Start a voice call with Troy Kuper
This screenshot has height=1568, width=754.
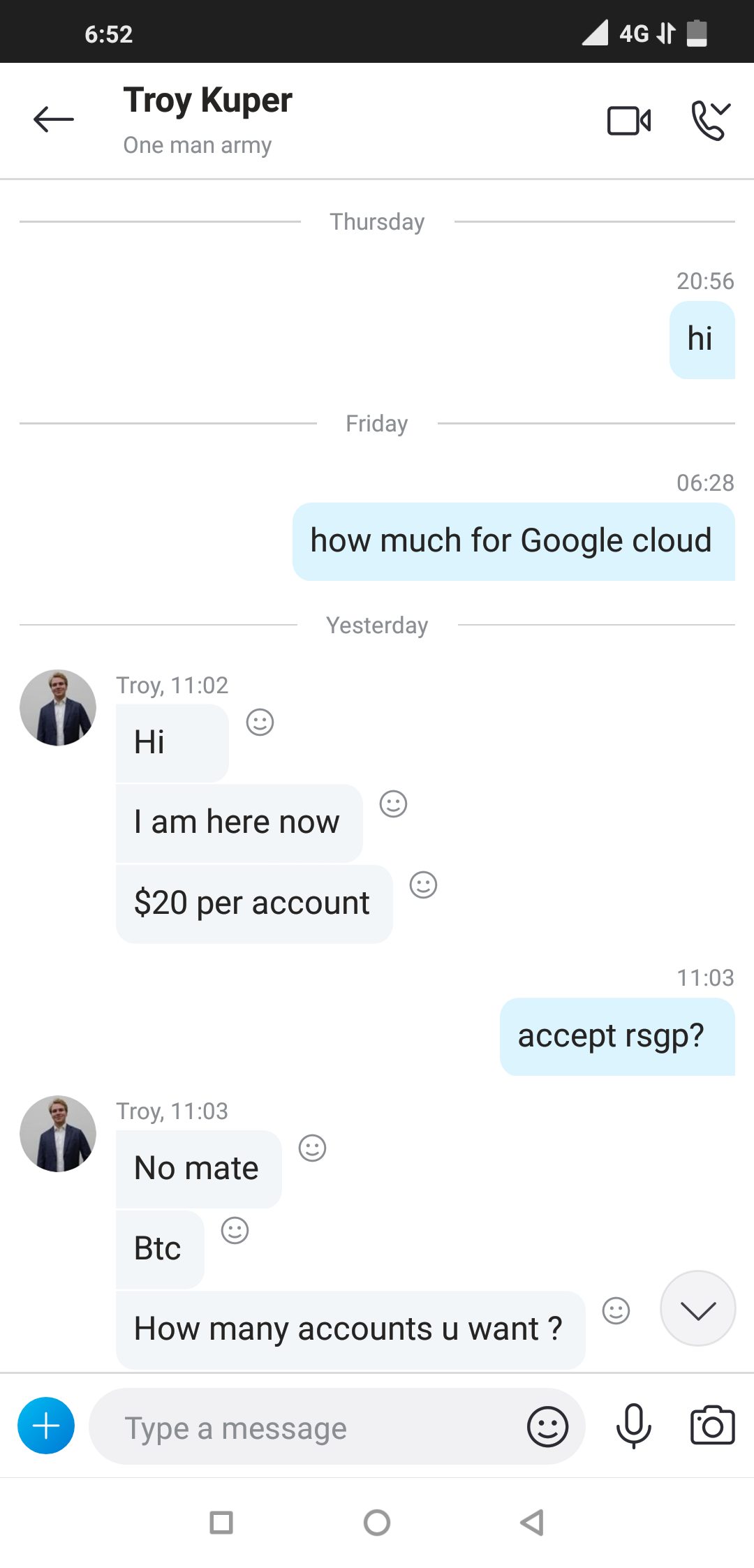point(711,121)
